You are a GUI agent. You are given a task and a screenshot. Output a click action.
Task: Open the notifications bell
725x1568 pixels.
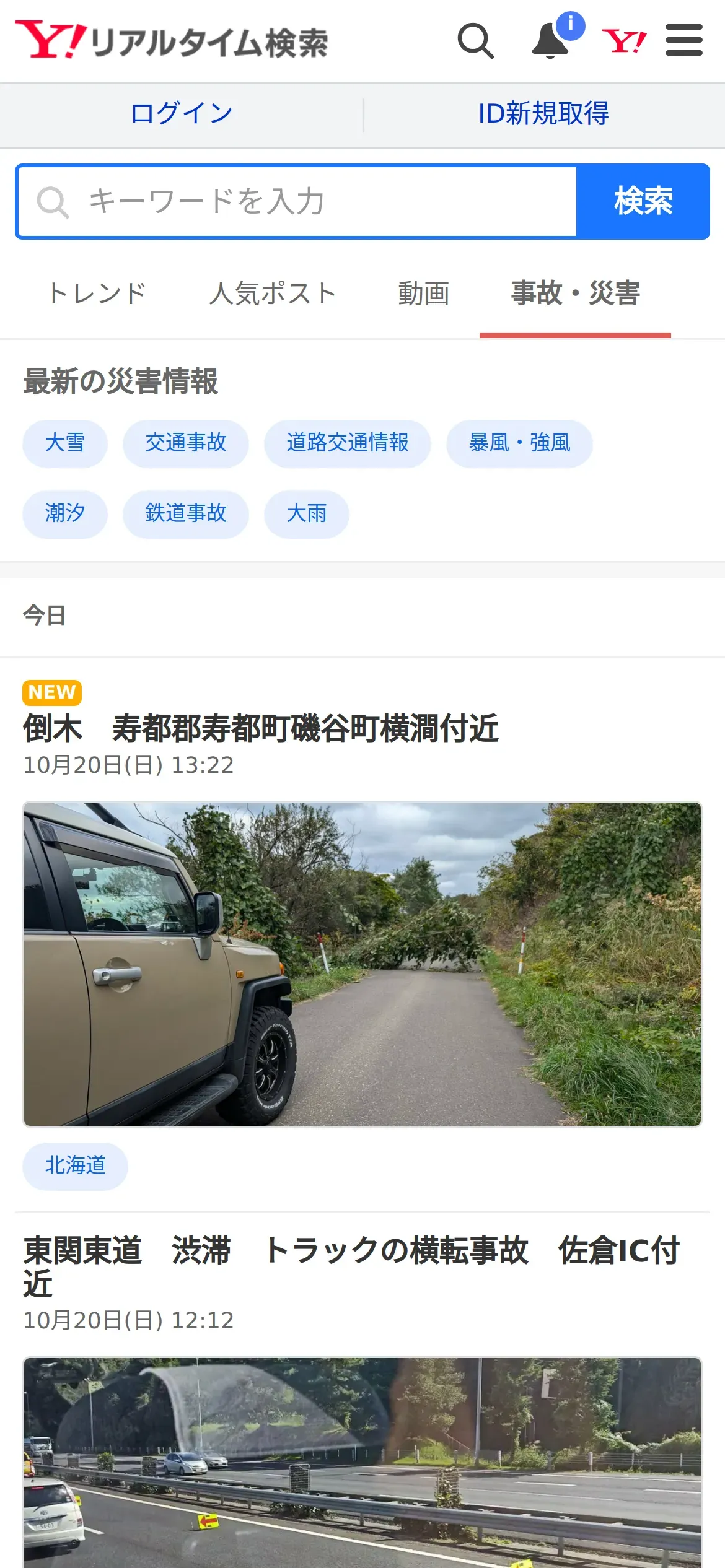(551, 41)
